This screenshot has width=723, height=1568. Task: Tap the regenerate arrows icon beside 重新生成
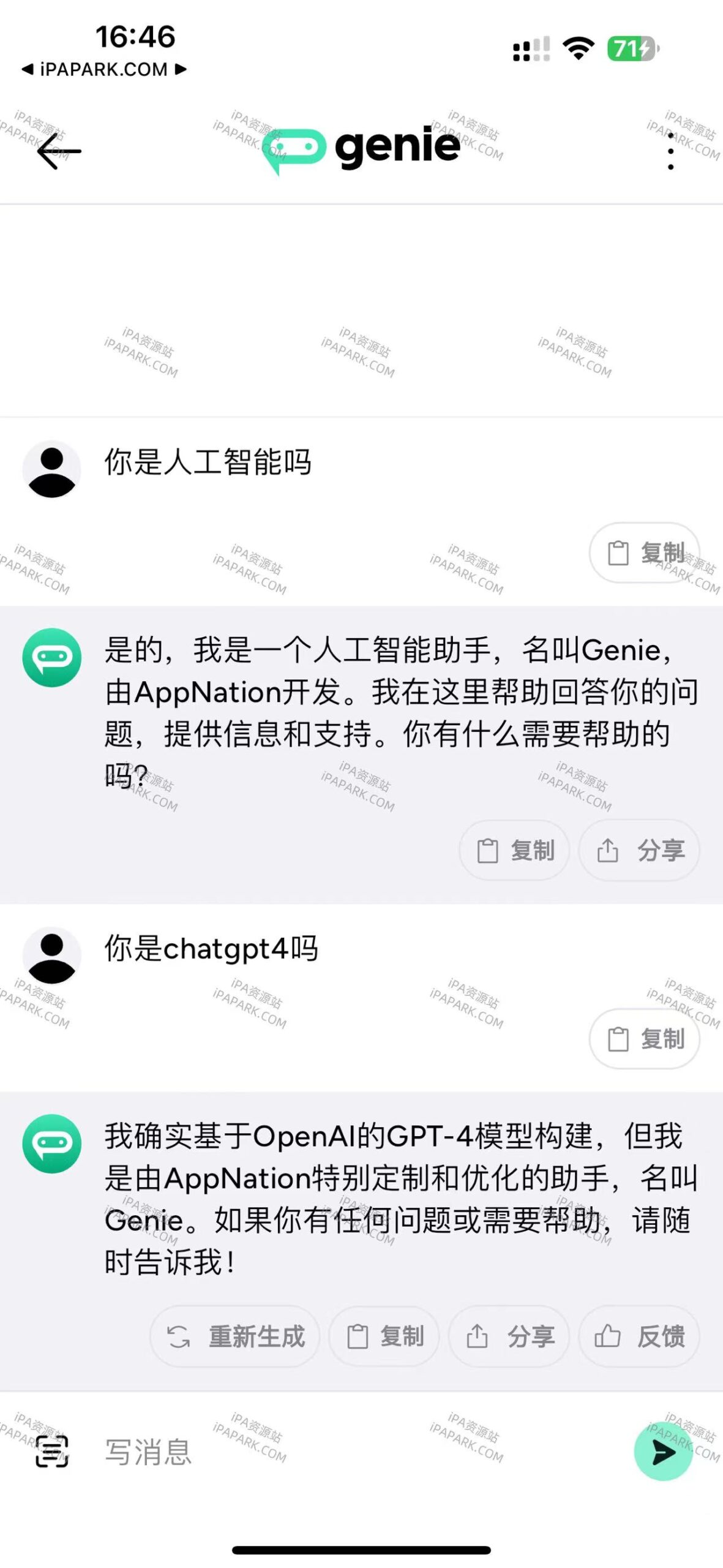point(177,1337)
